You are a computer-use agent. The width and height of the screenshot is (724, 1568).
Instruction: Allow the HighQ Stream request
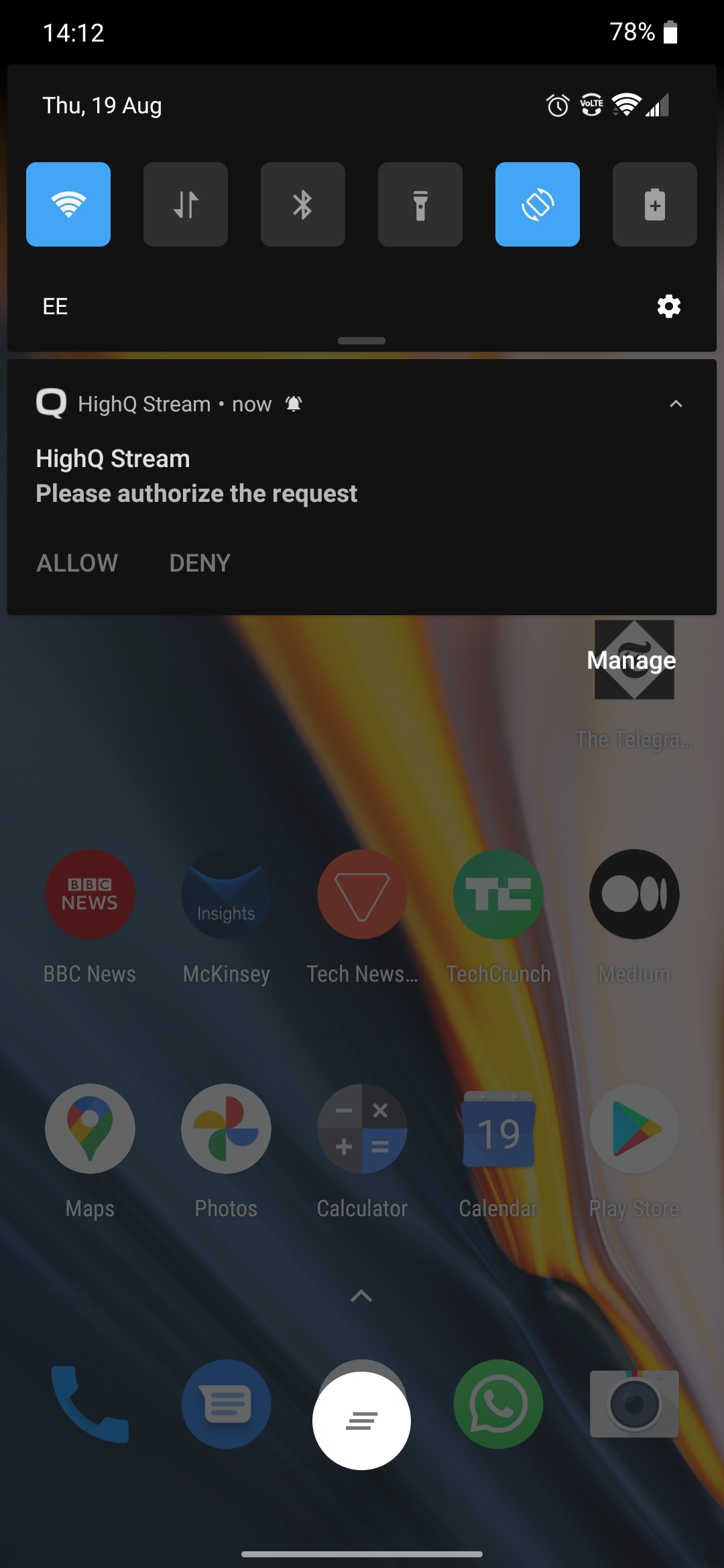point(77,563)
